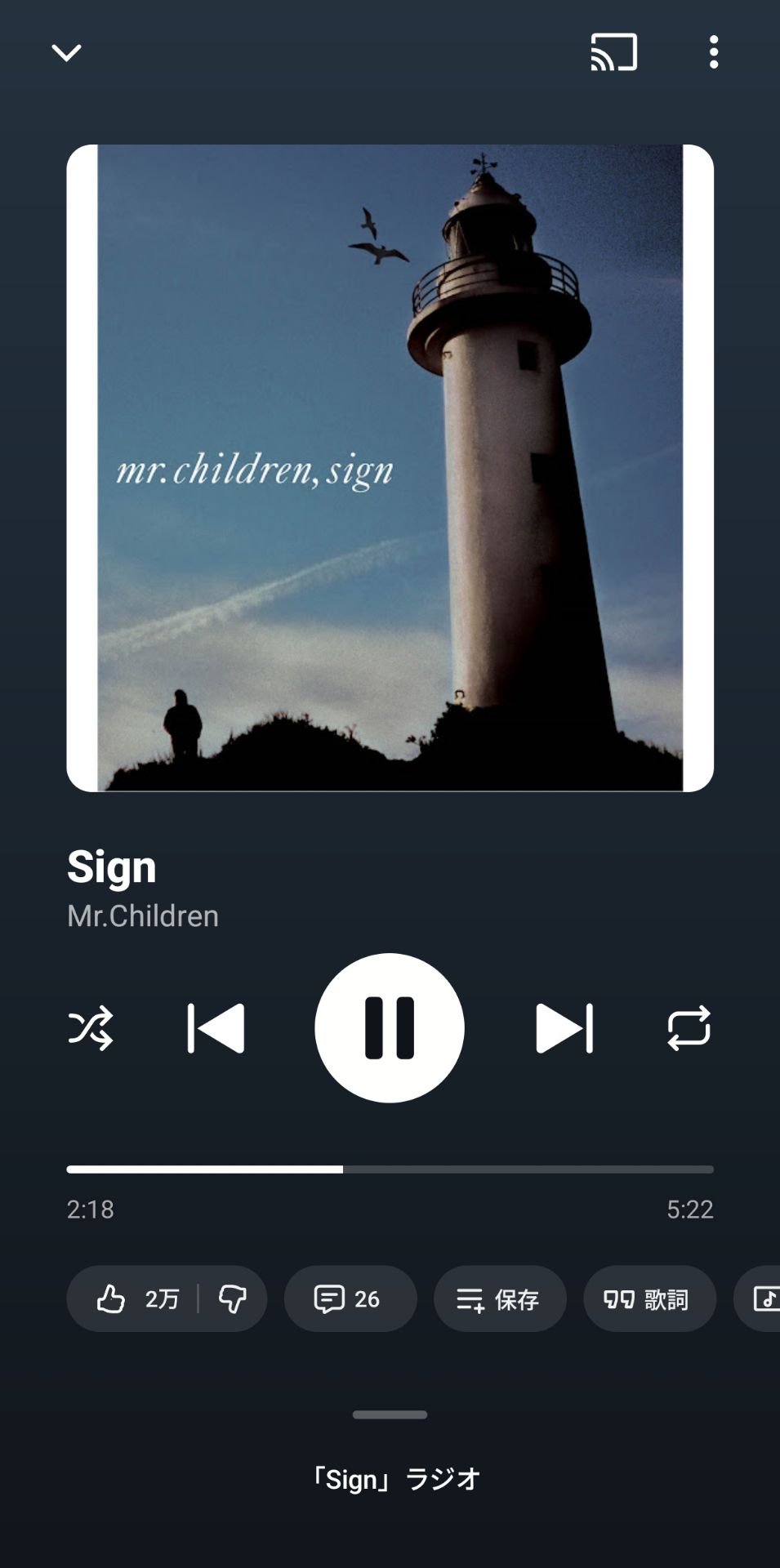
Task: Open the「Sign」ラジオ queue panel
Action: 394,1478
